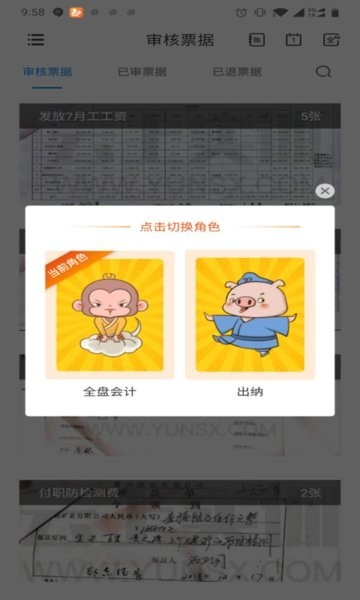This screenshot has width=360, height=600.
Task: Open the 发放7月工工资 voucher card
Action: [180, 152]
